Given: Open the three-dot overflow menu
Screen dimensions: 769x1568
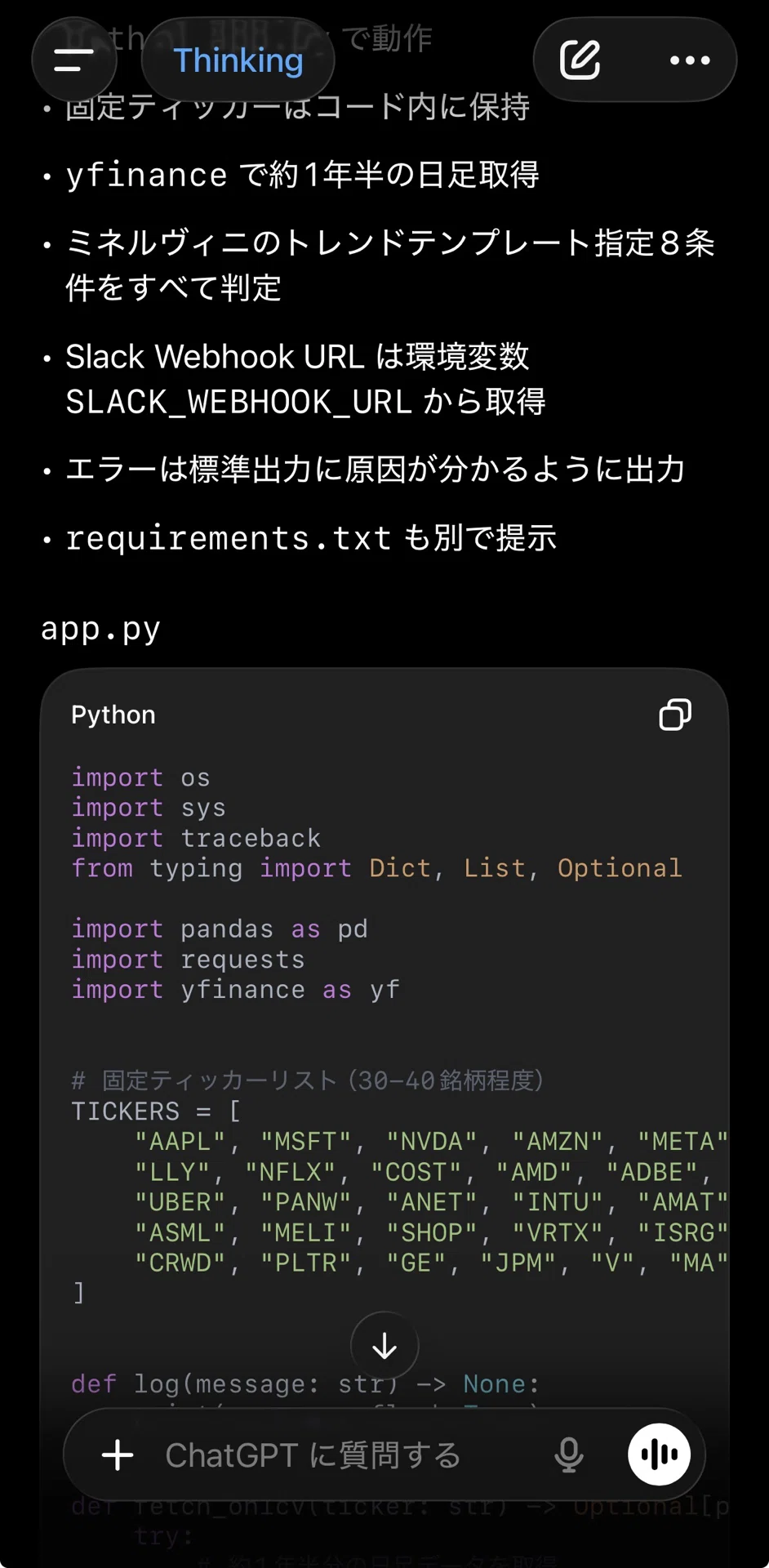Looking at the screenshot, I should pyautogui.click(x=690, y=60).
